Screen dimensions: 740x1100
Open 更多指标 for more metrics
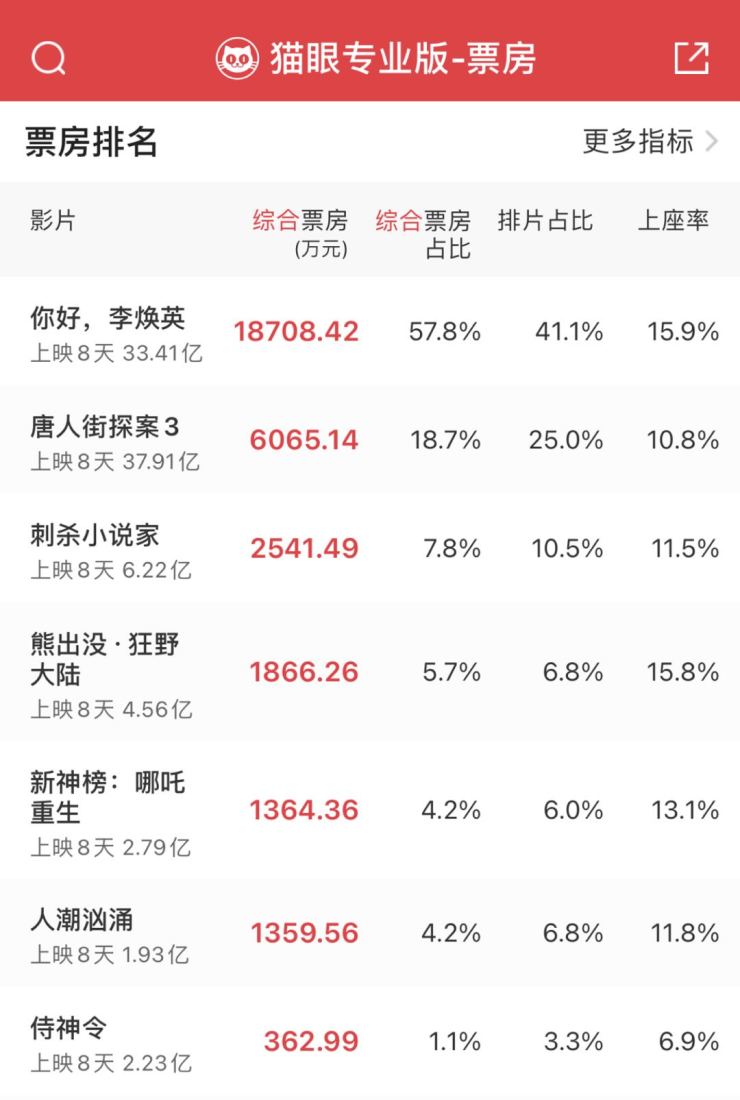pos(650,142)
